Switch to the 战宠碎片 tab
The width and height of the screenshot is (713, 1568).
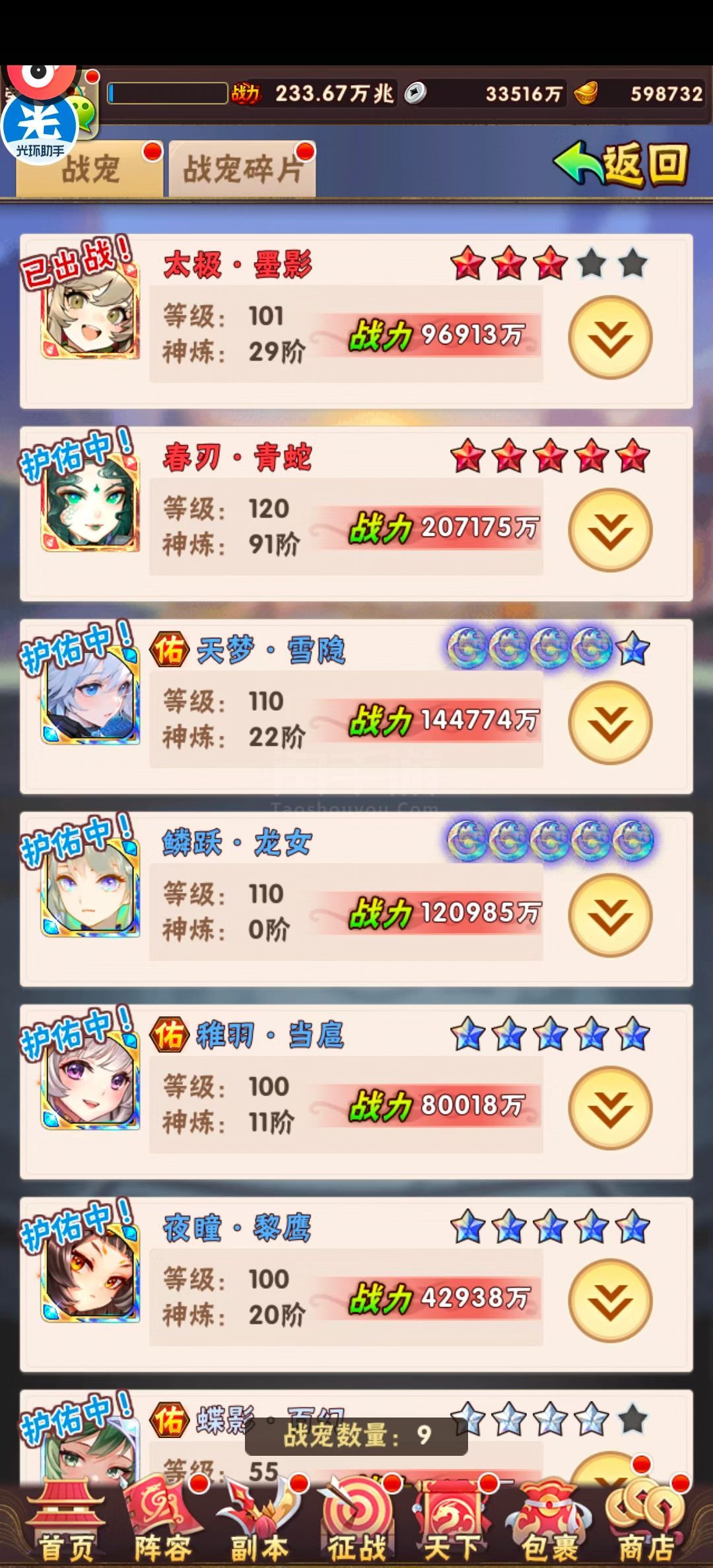[242, 169]
